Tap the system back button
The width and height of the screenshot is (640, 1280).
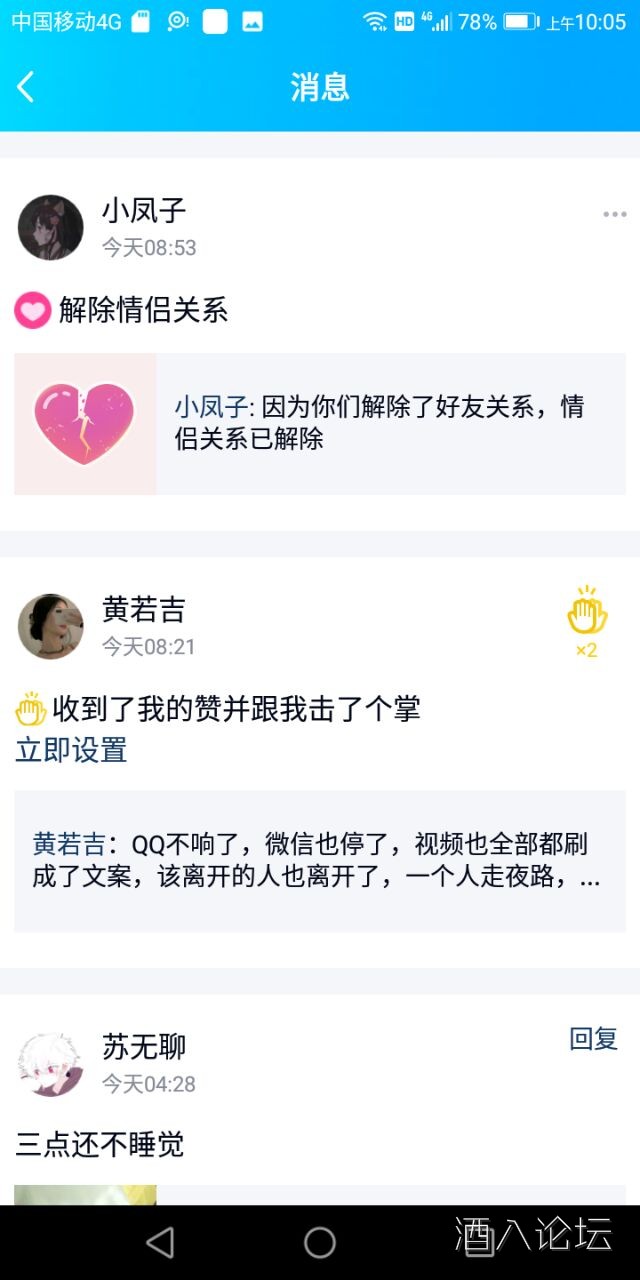click(160, 1242)
